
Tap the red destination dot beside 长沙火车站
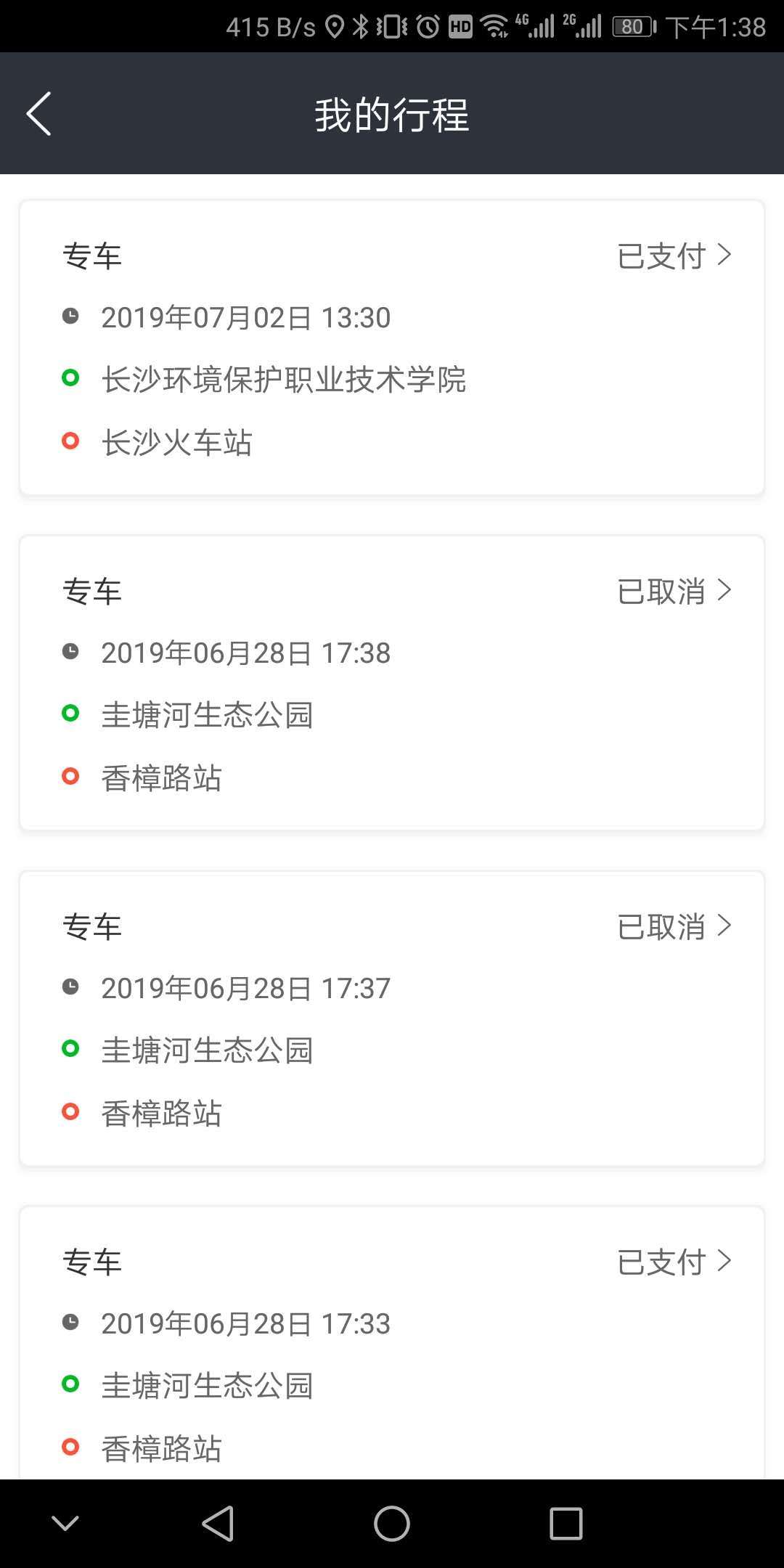click(70, 441)
